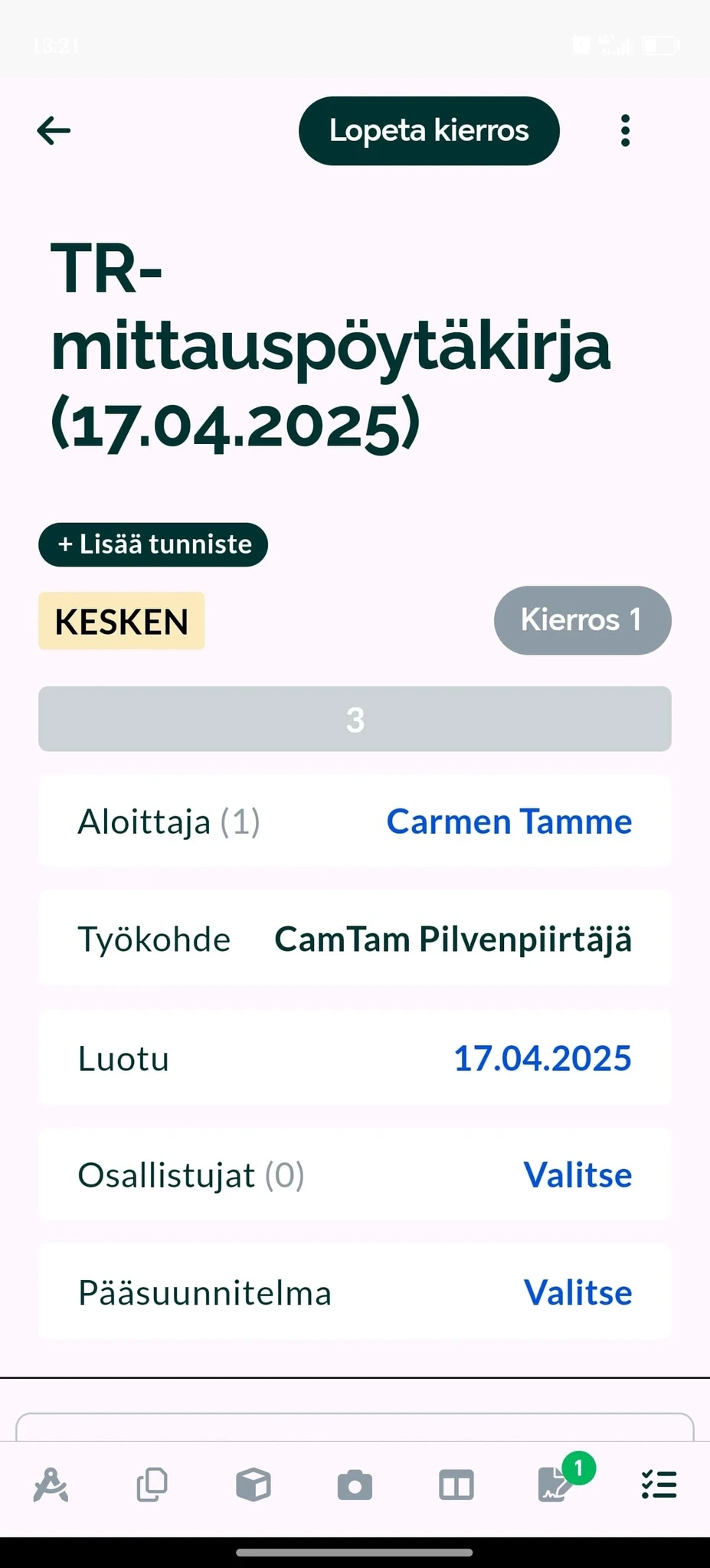Select participants in Osallistujat row
The image size is (710, 1568).
pyautogui.click(x=577, y=1174)
